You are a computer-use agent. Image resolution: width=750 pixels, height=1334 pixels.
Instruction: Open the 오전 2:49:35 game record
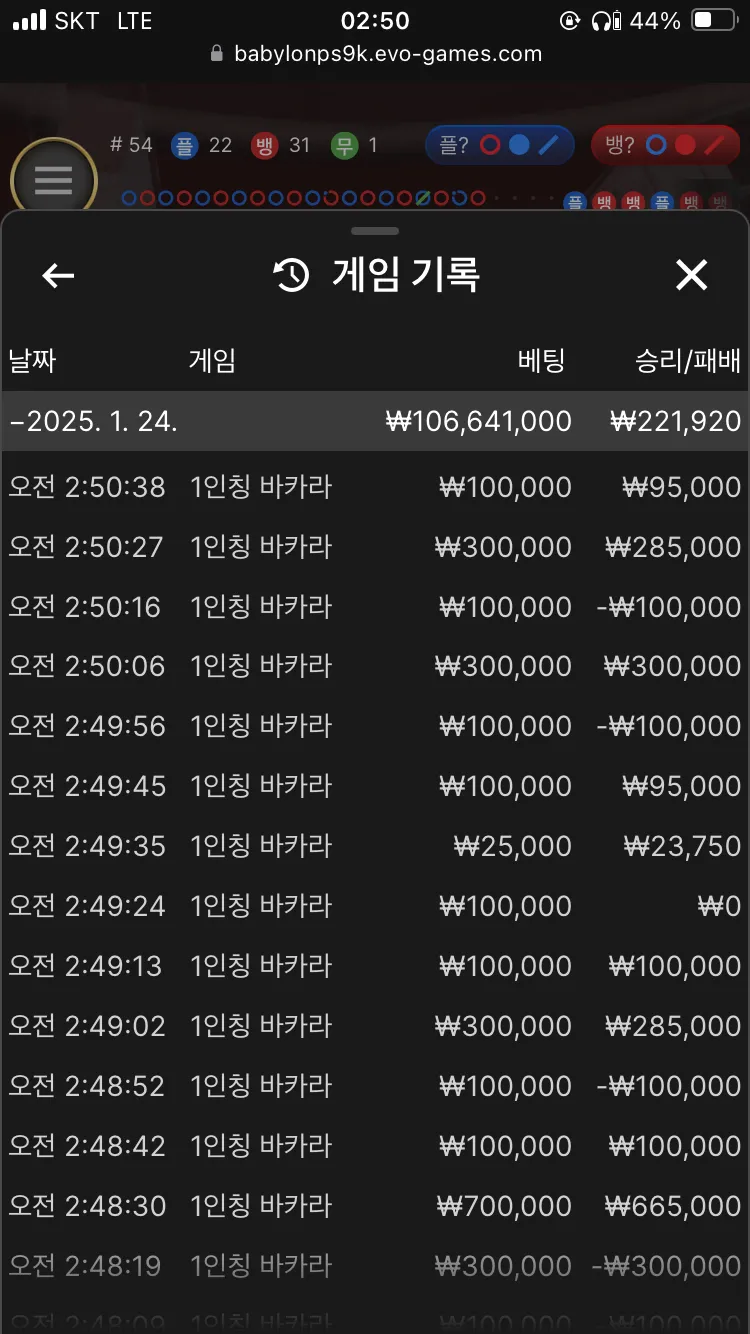[x=375, y=846]
